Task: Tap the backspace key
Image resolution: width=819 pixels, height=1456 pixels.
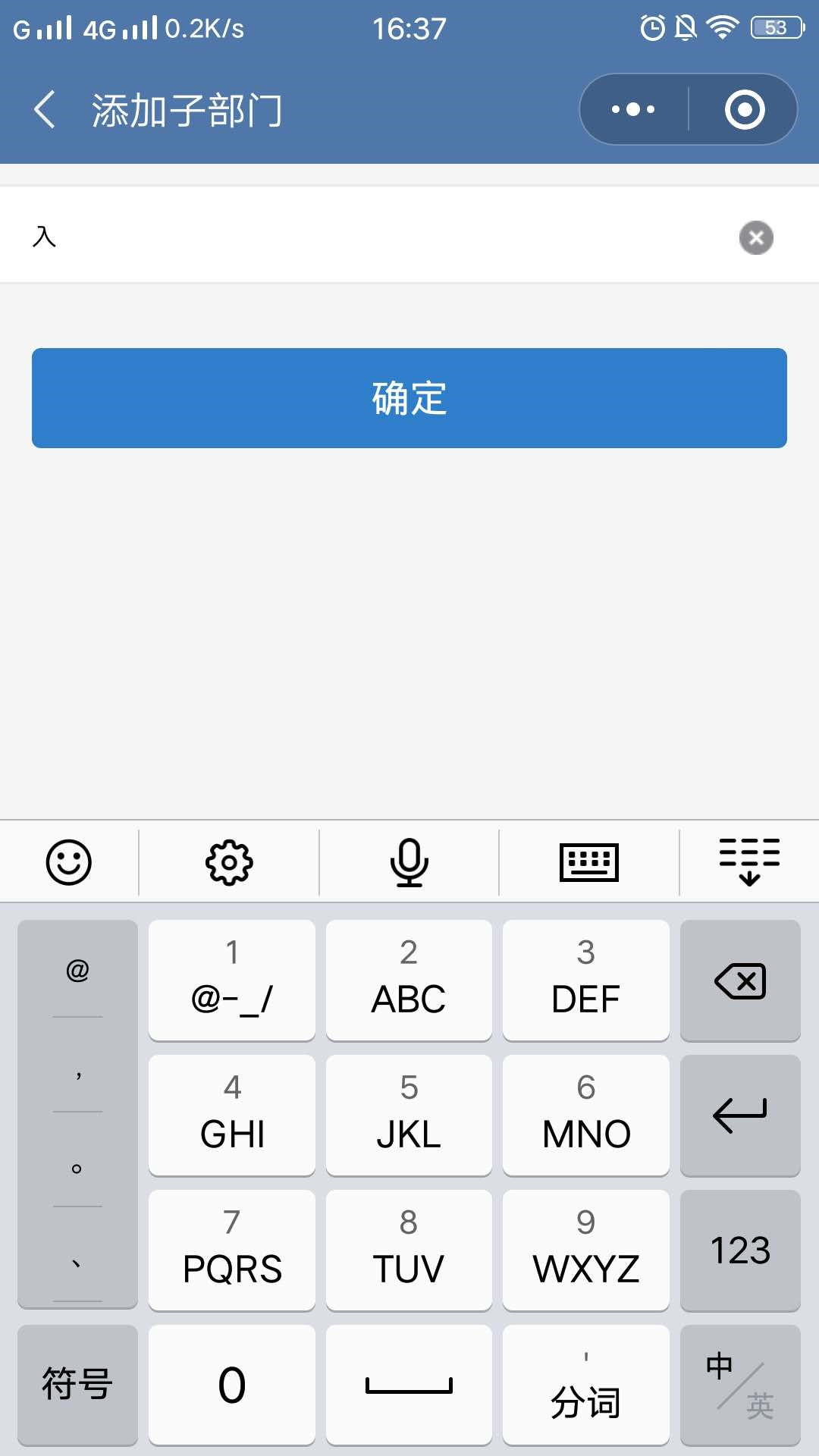Action: tap(740, 981)
